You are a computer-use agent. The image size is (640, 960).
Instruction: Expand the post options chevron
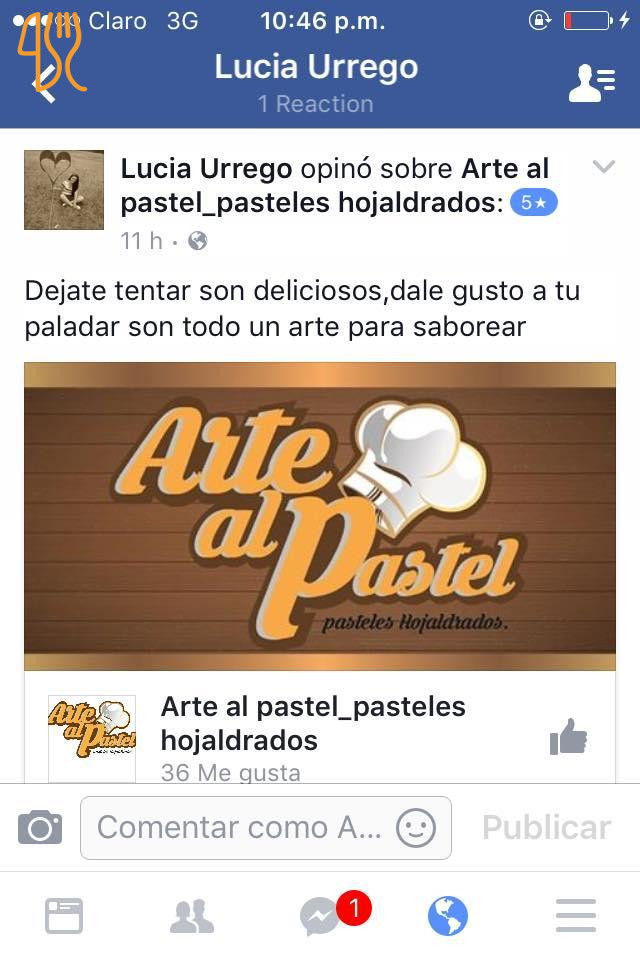coord(603,167)
